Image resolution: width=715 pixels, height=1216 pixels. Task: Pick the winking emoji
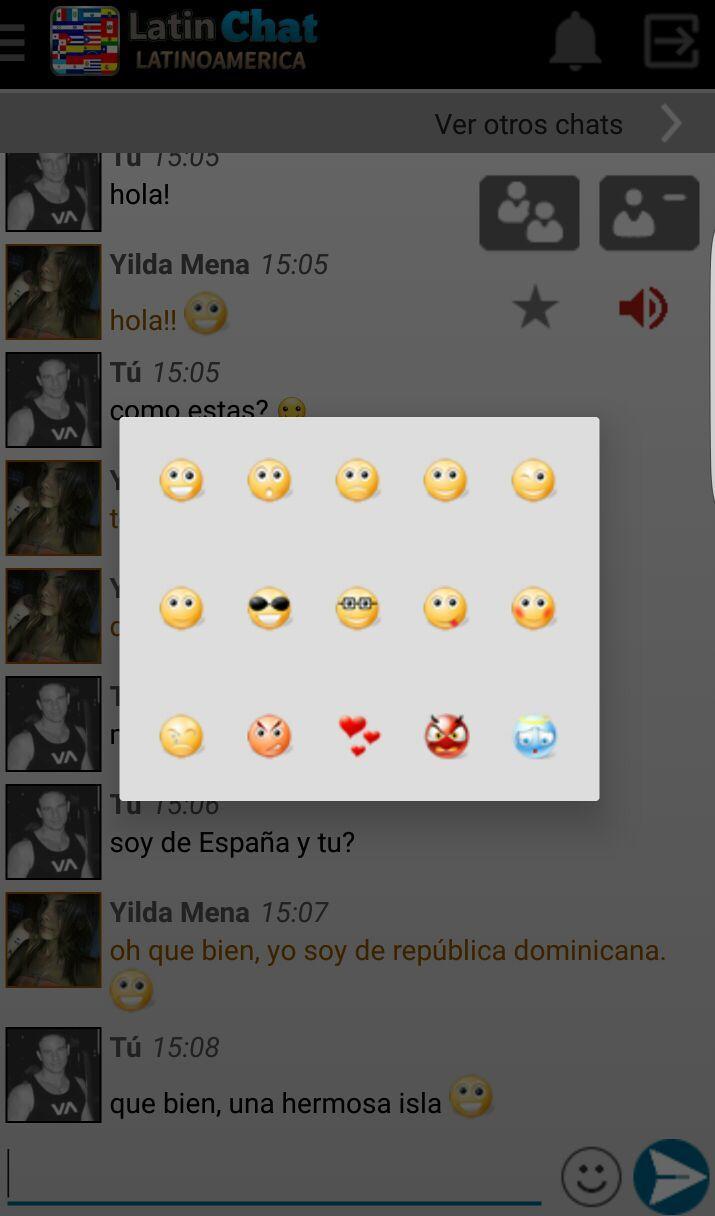[x=534, y=480]
